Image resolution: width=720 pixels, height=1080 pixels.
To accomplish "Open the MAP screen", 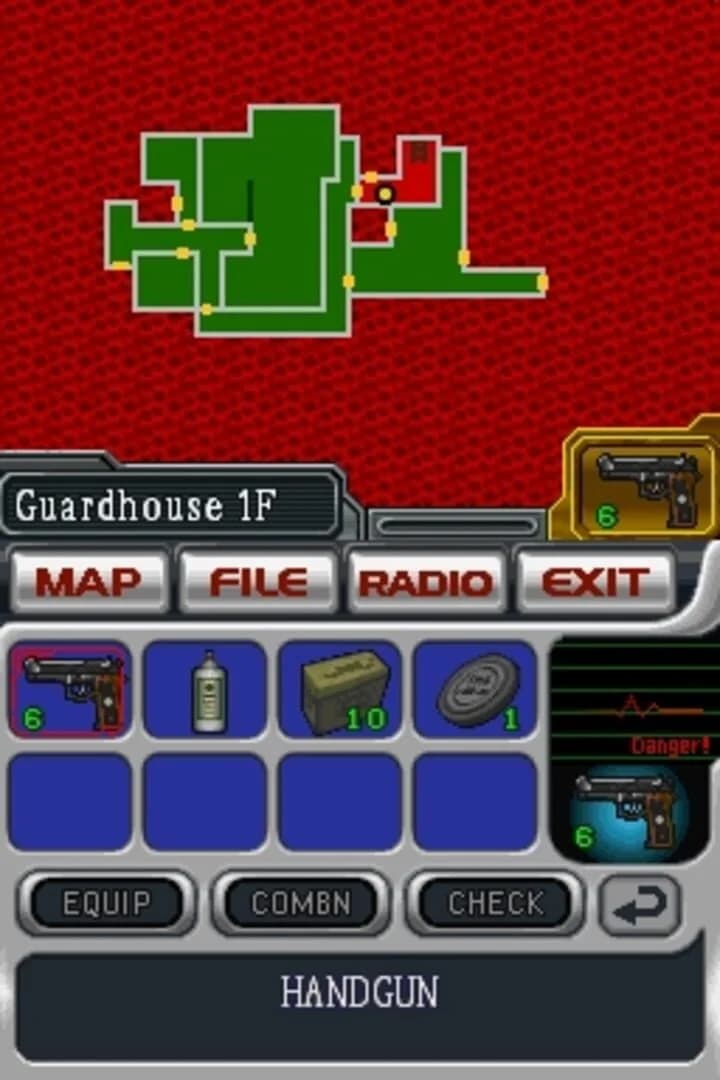I will pyautogui.click(x=89, y=581).
